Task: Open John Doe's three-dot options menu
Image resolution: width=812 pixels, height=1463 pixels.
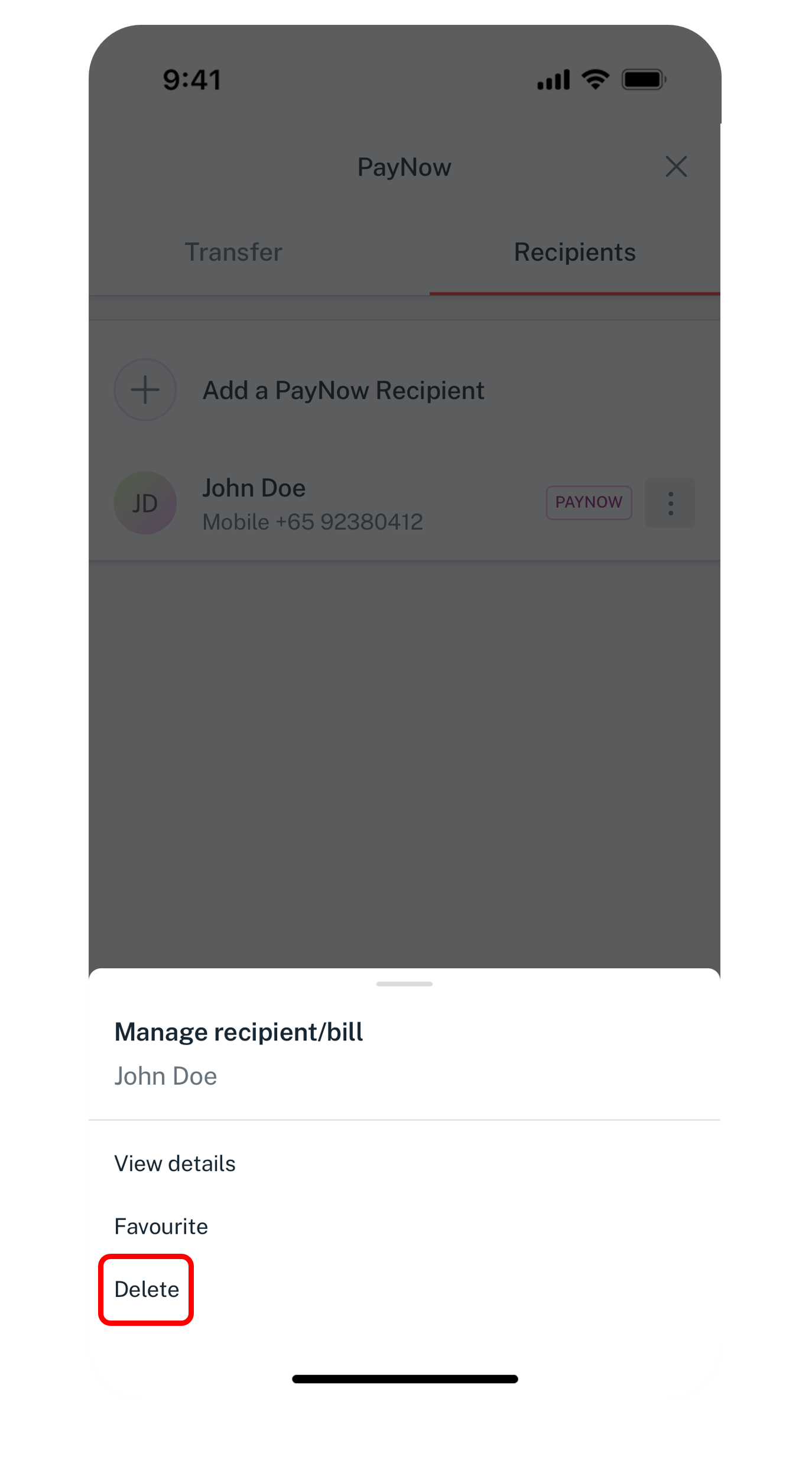Action: [x=670, y=503]
